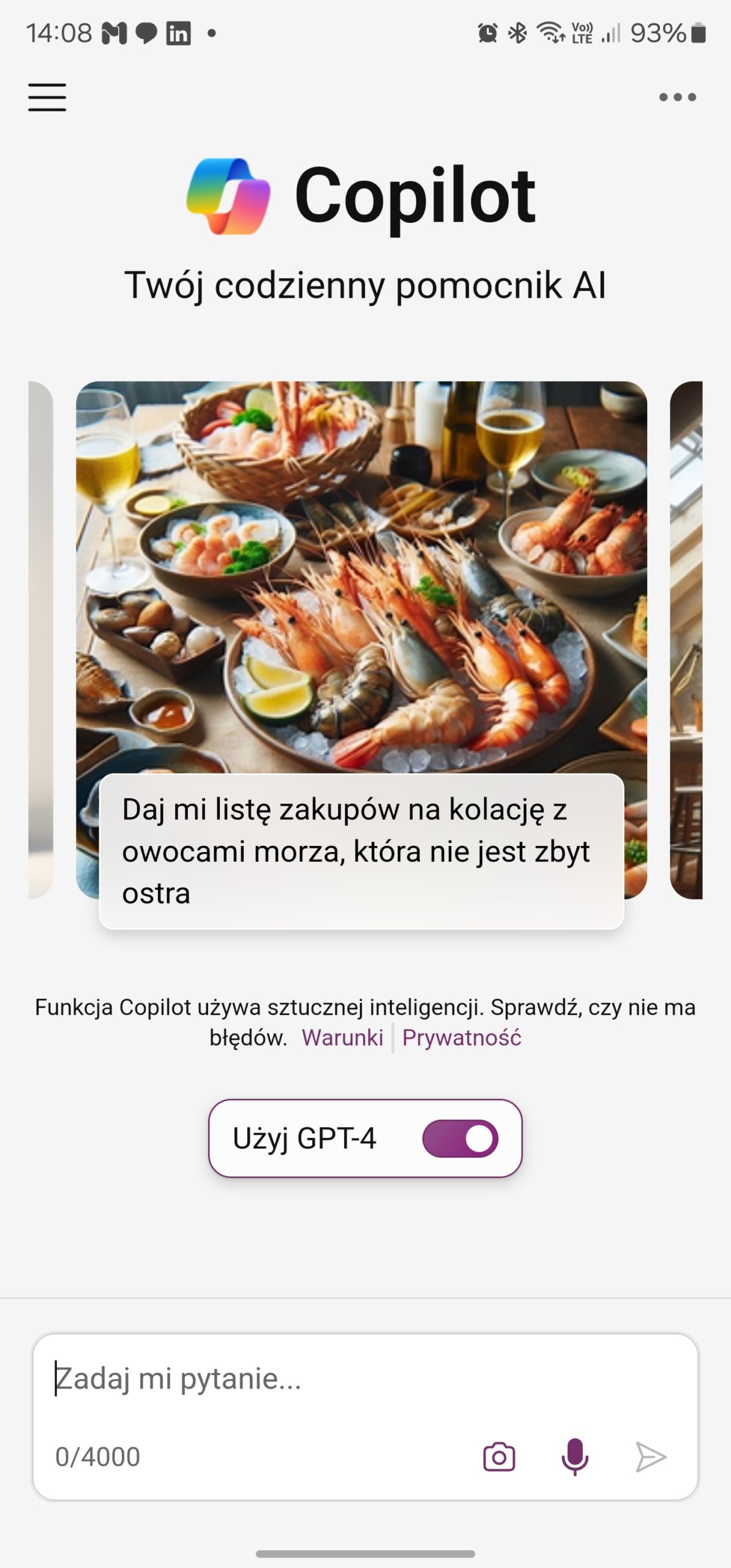Open the Prywatność link
731x1568 pixels.
point(462,1038)
